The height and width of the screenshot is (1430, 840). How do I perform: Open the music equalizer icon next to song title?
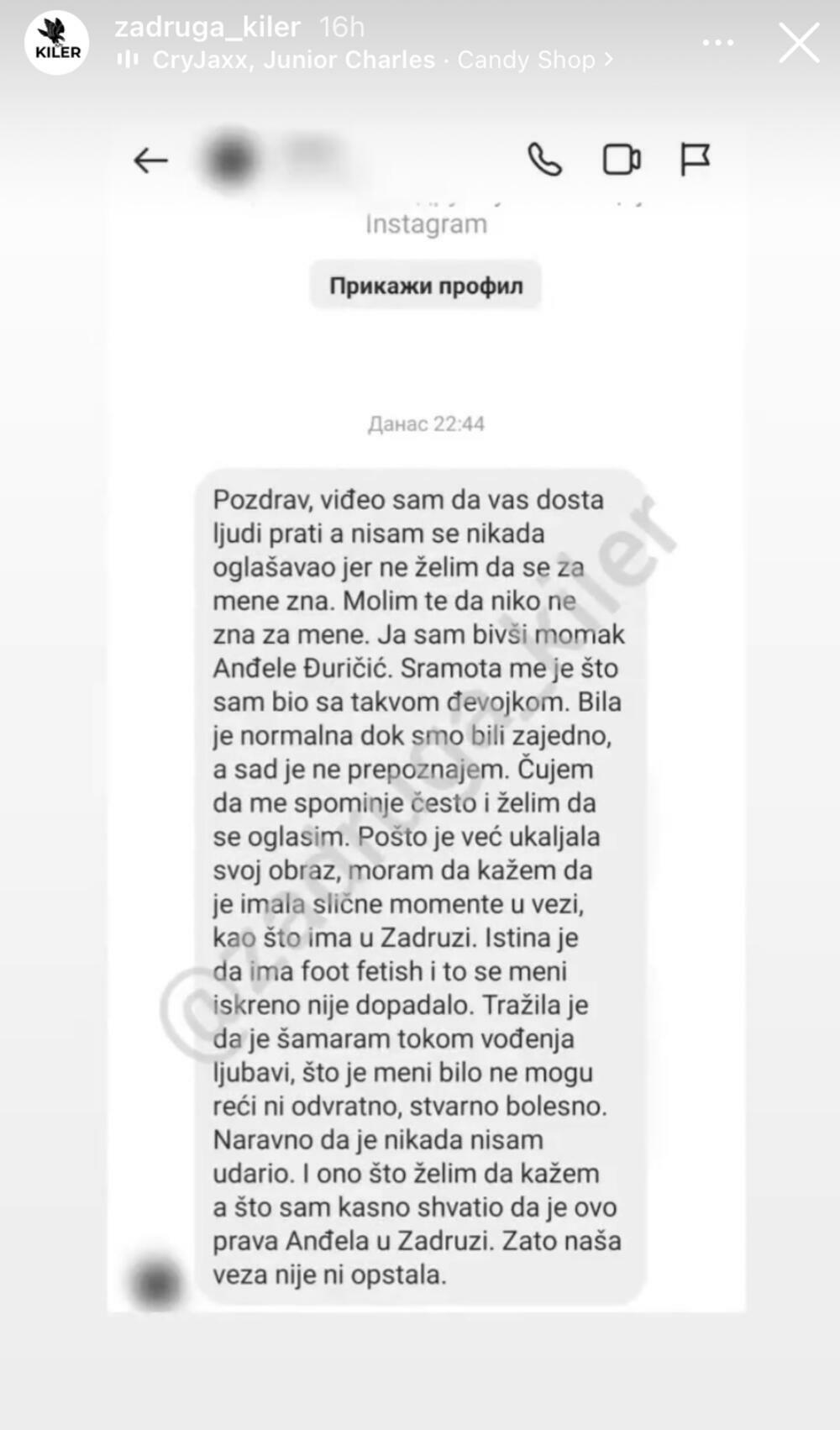(x=128, y=59)
